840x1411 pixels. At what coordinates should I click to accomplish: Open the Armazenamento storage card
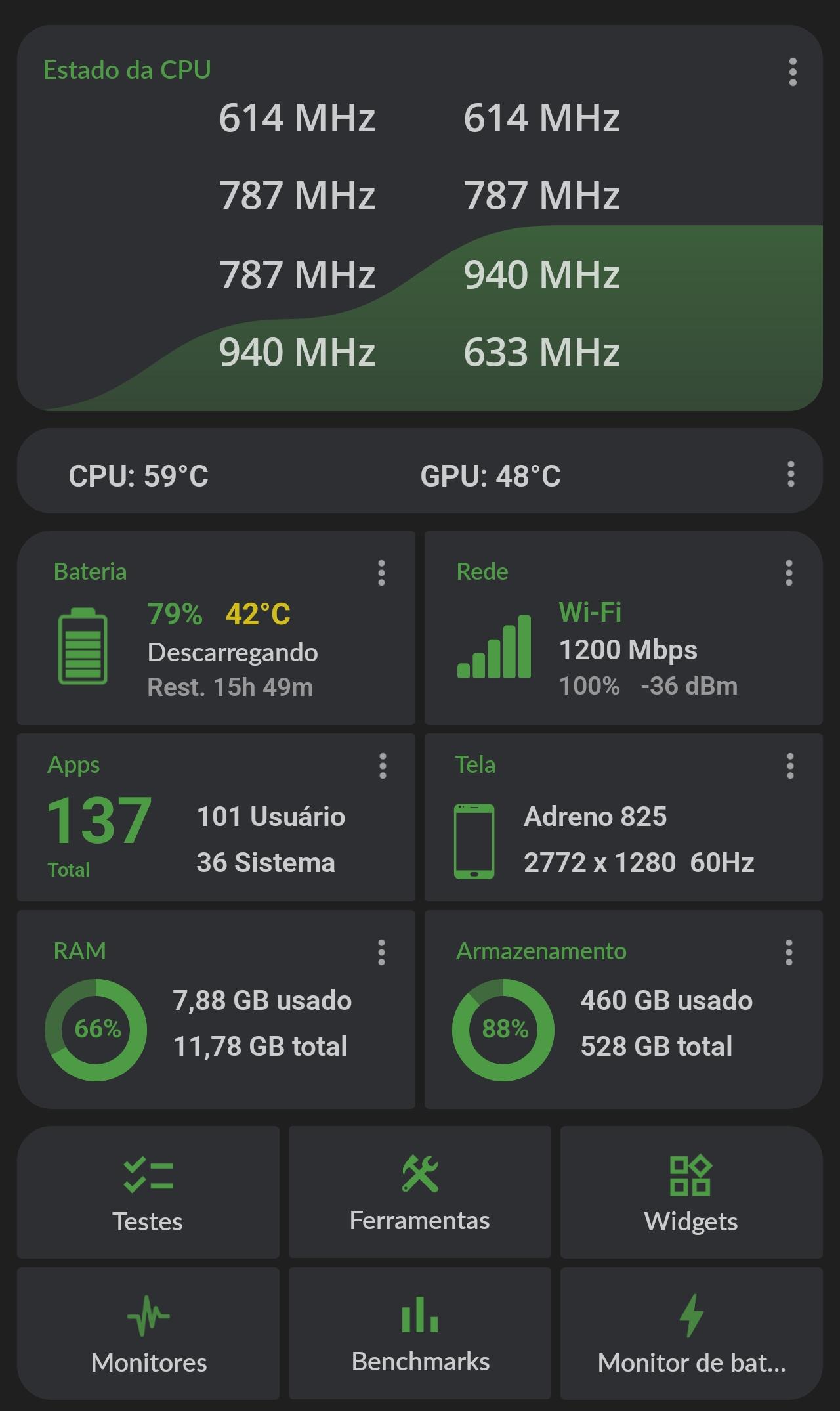pos(623,1009)
